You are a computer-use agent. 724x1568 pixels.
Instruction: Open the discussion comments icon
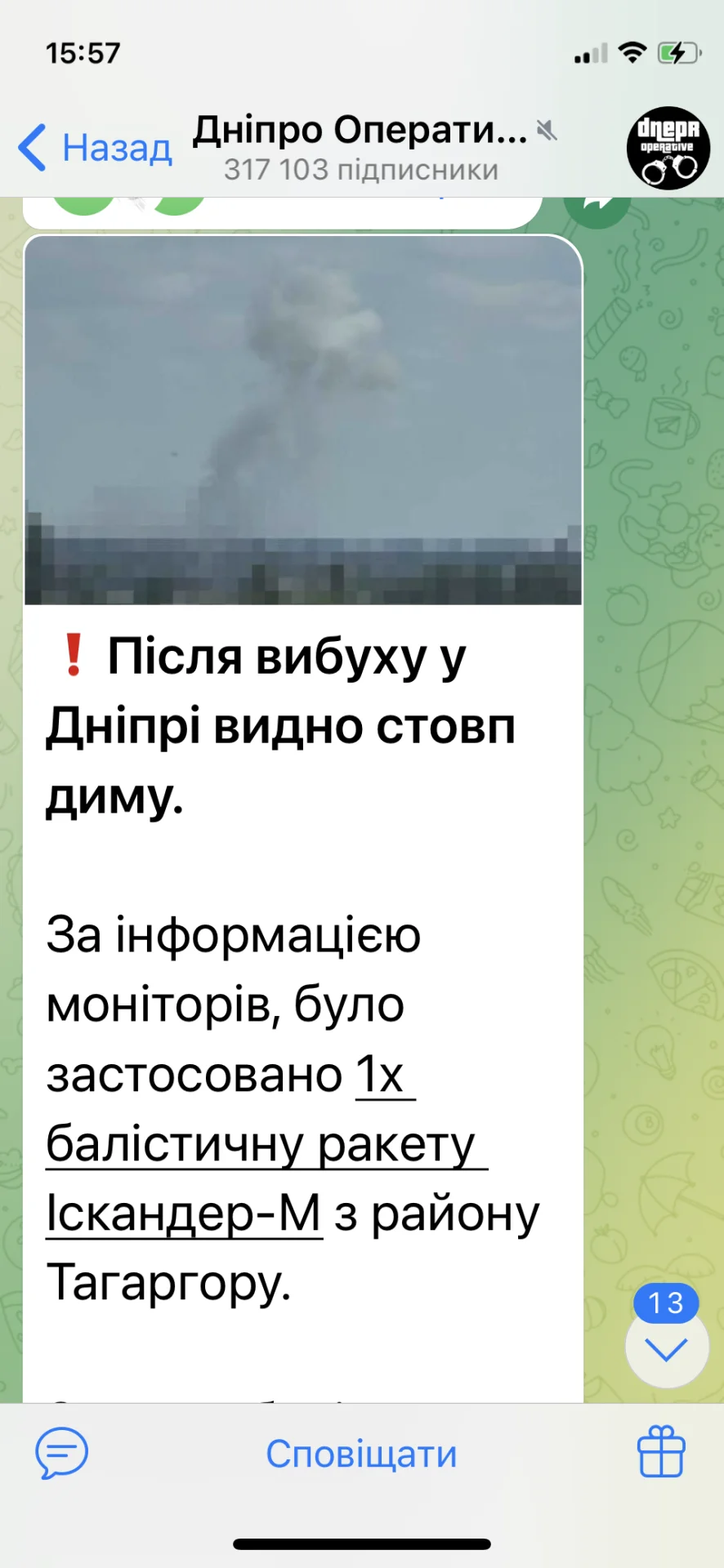(61, 1454)
